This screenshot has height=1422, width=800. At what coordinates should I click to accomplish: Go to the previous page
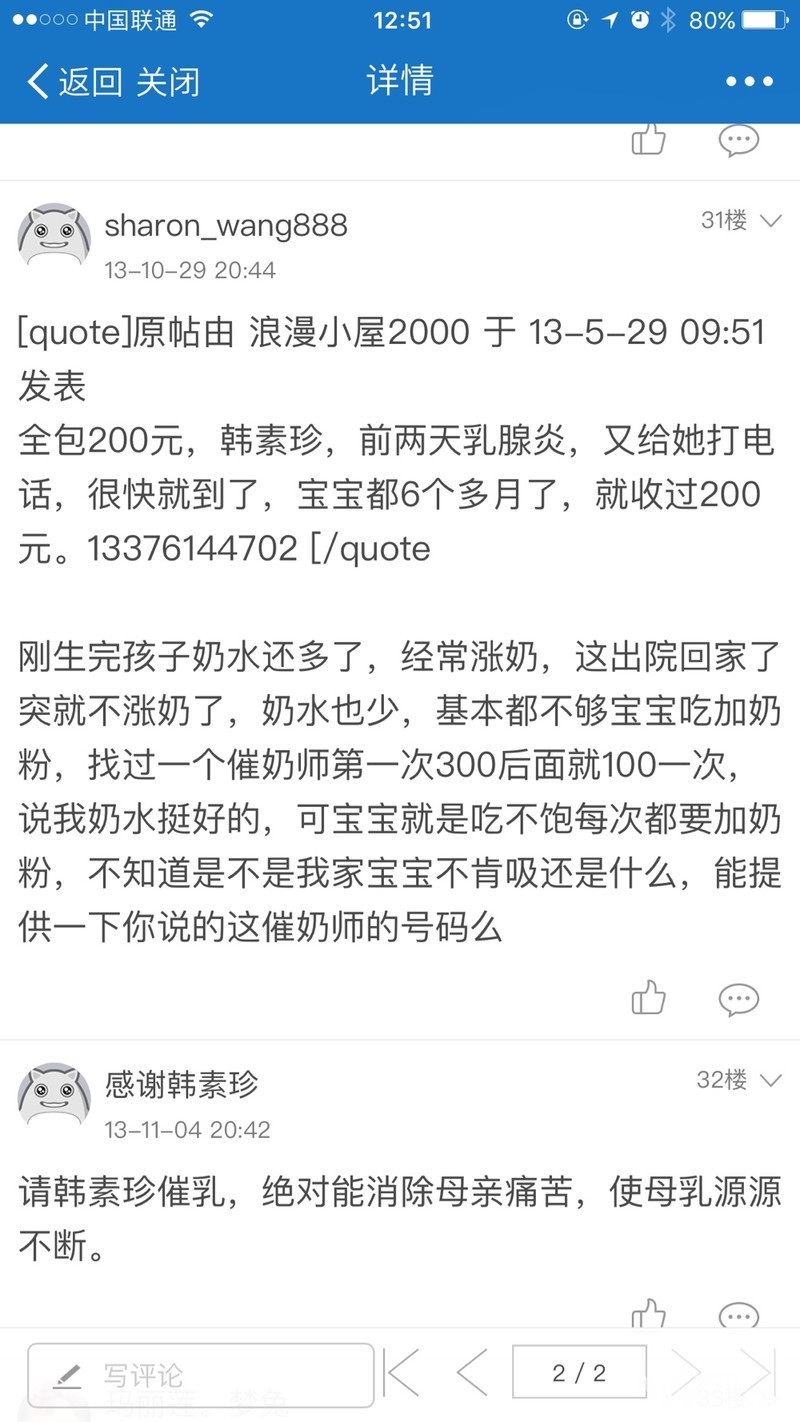click(x=472, y=1373)
